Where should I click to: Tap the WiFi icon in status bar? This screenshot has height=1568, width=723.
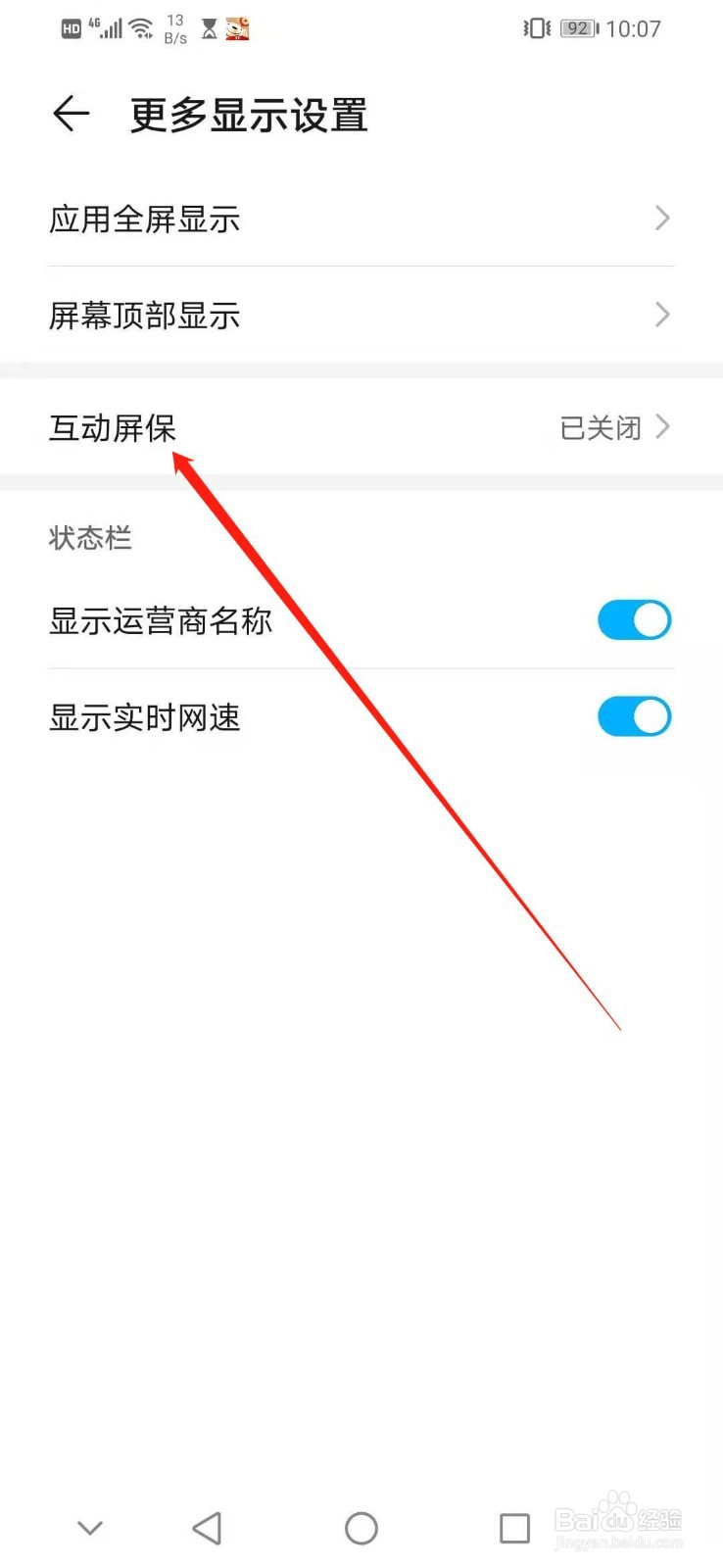pyautogui.click(x=142, y=28)
